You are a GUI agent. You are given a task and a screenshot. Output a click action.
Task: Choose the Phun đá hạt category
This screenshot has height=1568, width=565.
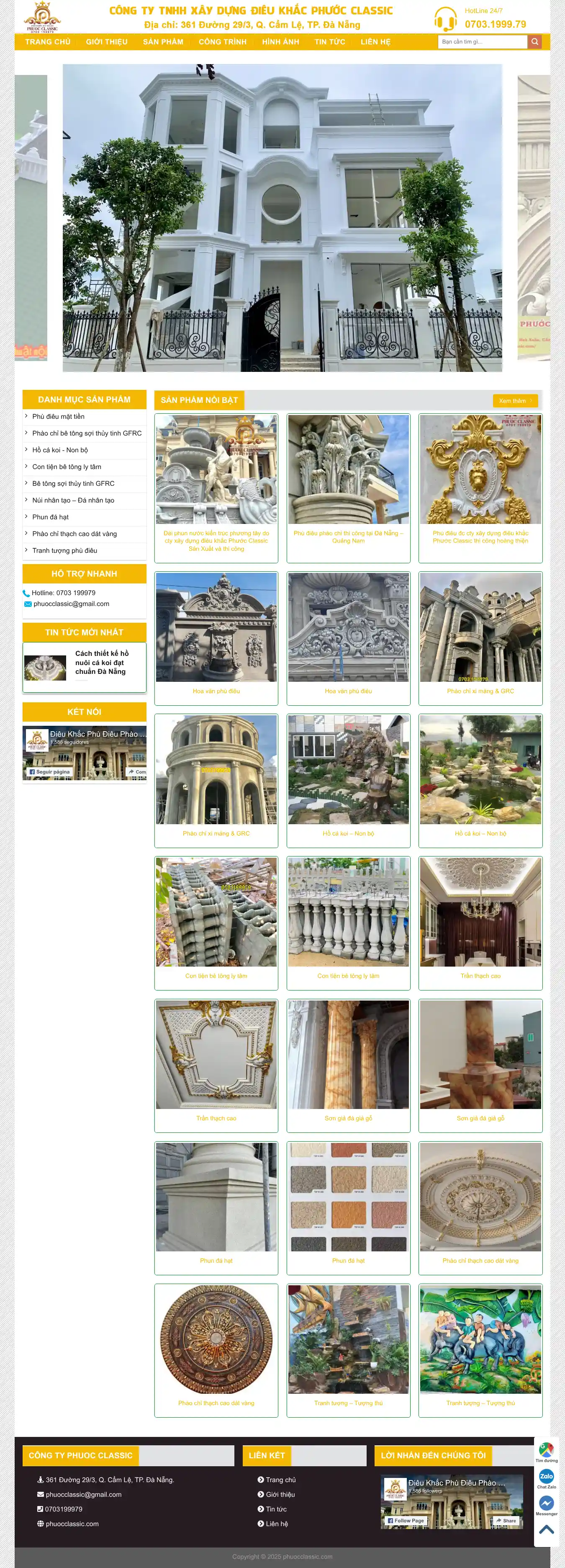pos(51,517)
